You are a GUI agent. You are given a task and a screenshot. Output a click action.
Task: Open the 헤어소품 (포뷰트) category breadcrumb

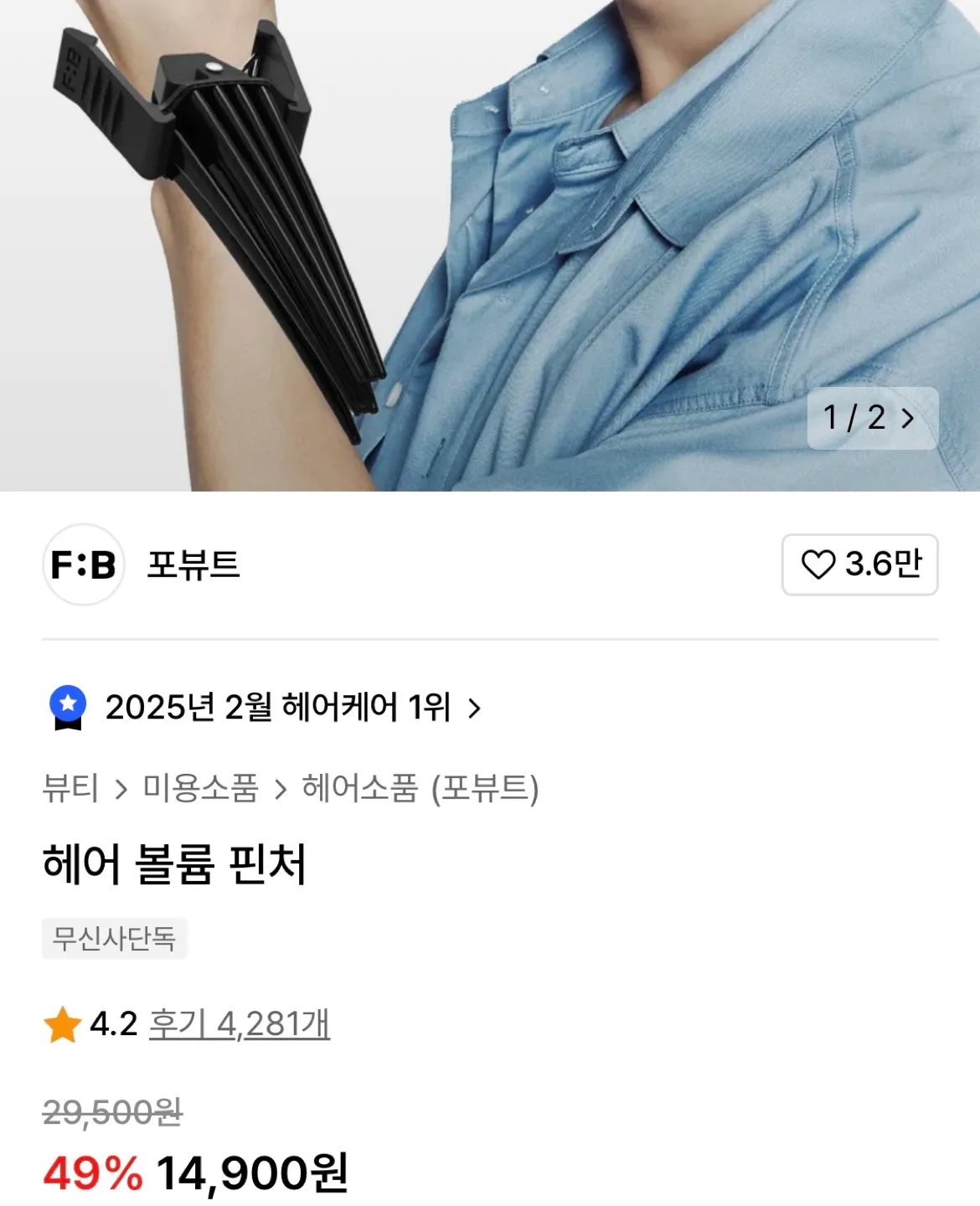point(420,788)
